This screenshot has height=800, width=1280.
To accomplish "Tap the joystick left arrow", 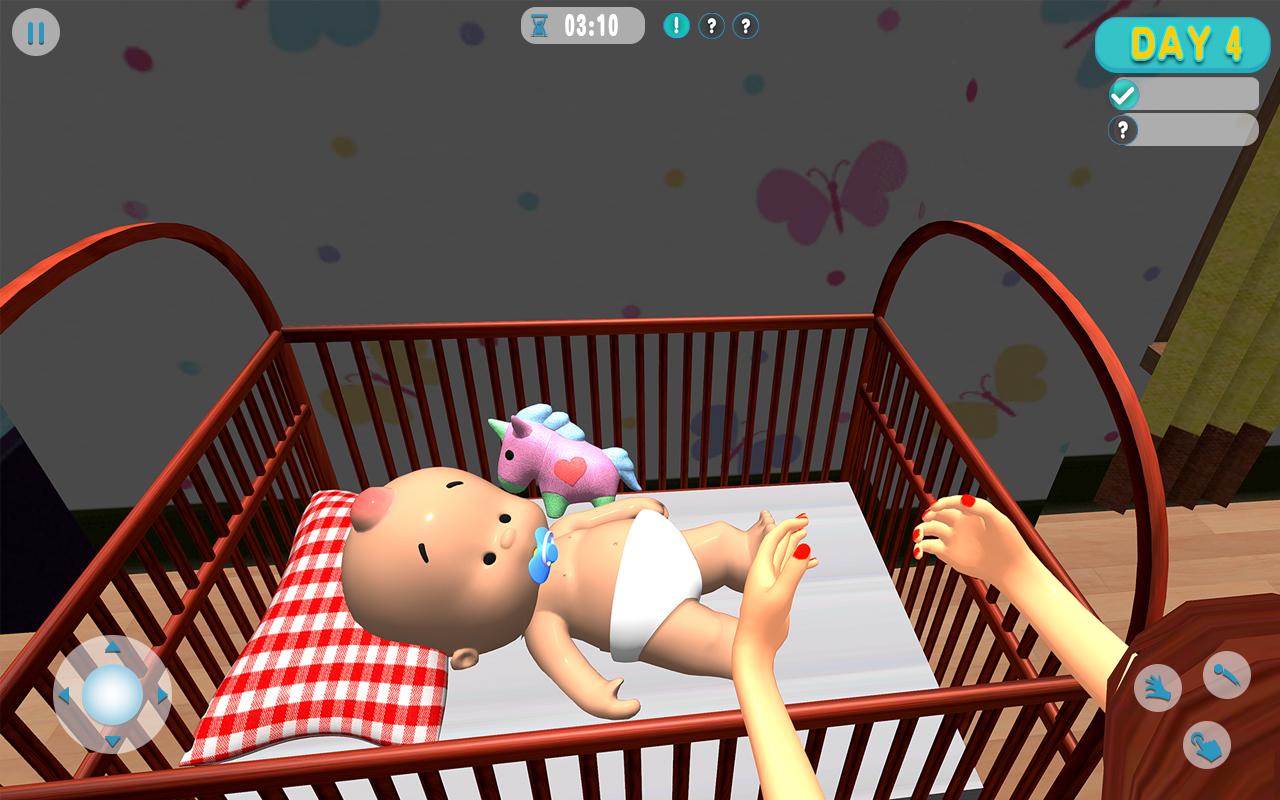I will coord(64,694).
